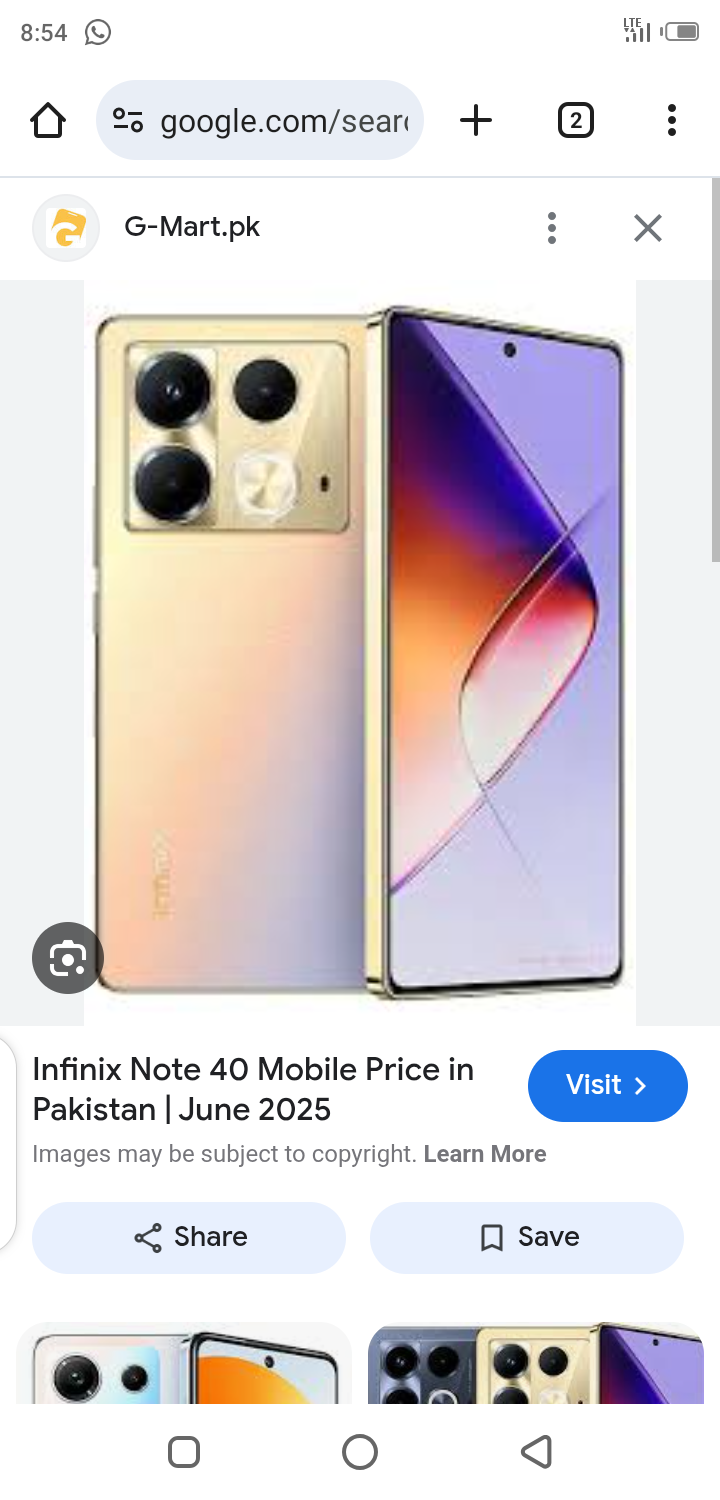This screenshot has width=720, height=1500.
Task: Search this image with Google Lens
Action: coord(68,958)
